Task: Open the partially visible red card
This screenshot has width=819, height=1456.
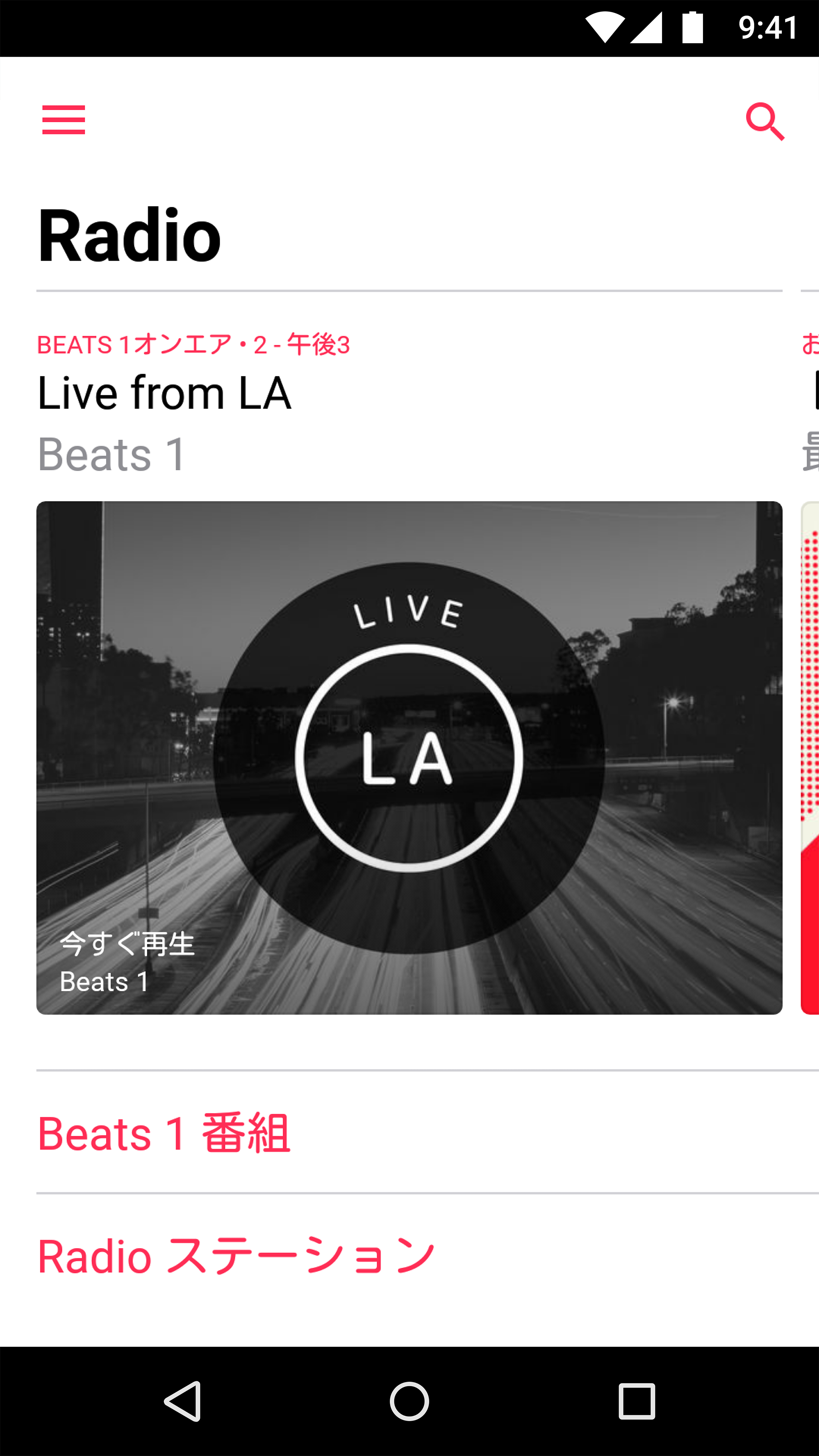Action: 811,758
